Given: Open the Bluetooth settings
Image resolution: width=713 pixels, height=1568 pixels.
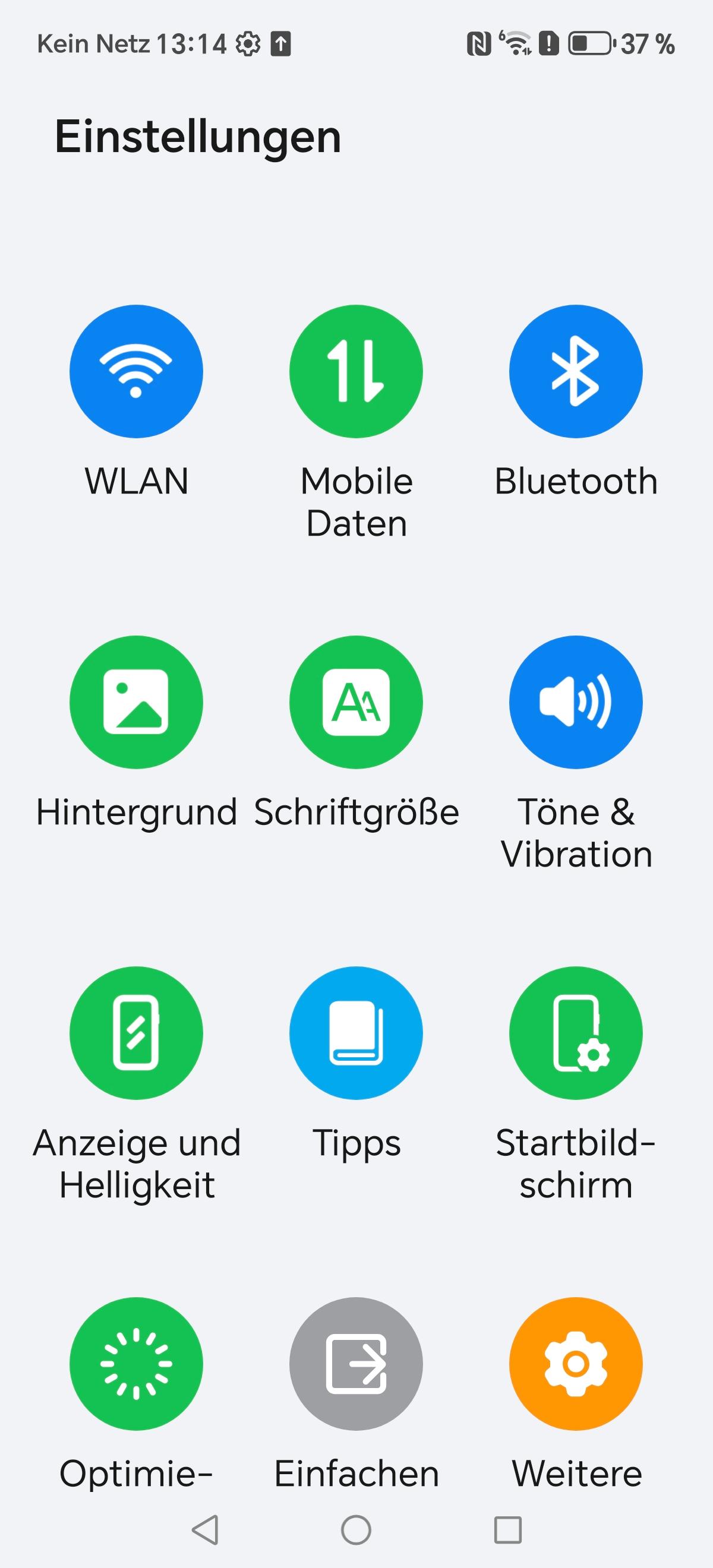Looking at the screenshot, I should pos(575,371).
